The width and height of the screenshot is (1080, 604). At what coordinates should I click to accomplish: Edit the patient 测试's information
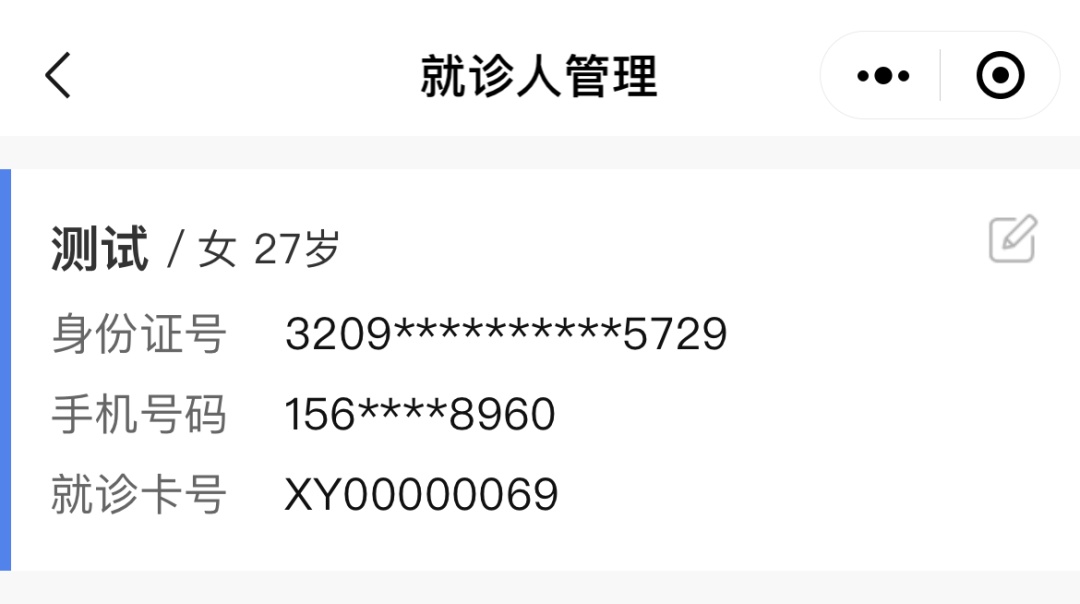pos(1013,239)
